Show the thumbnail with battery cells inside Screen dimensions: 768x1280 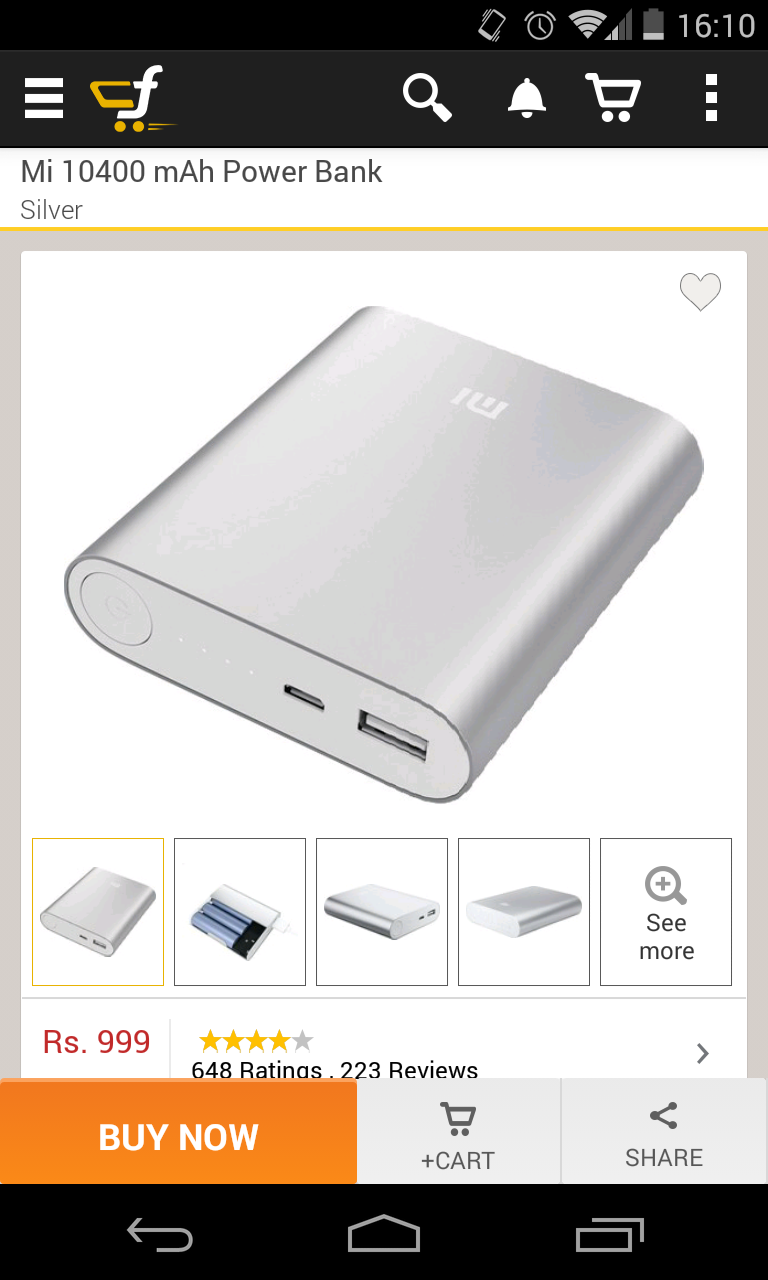coord(240,911)
